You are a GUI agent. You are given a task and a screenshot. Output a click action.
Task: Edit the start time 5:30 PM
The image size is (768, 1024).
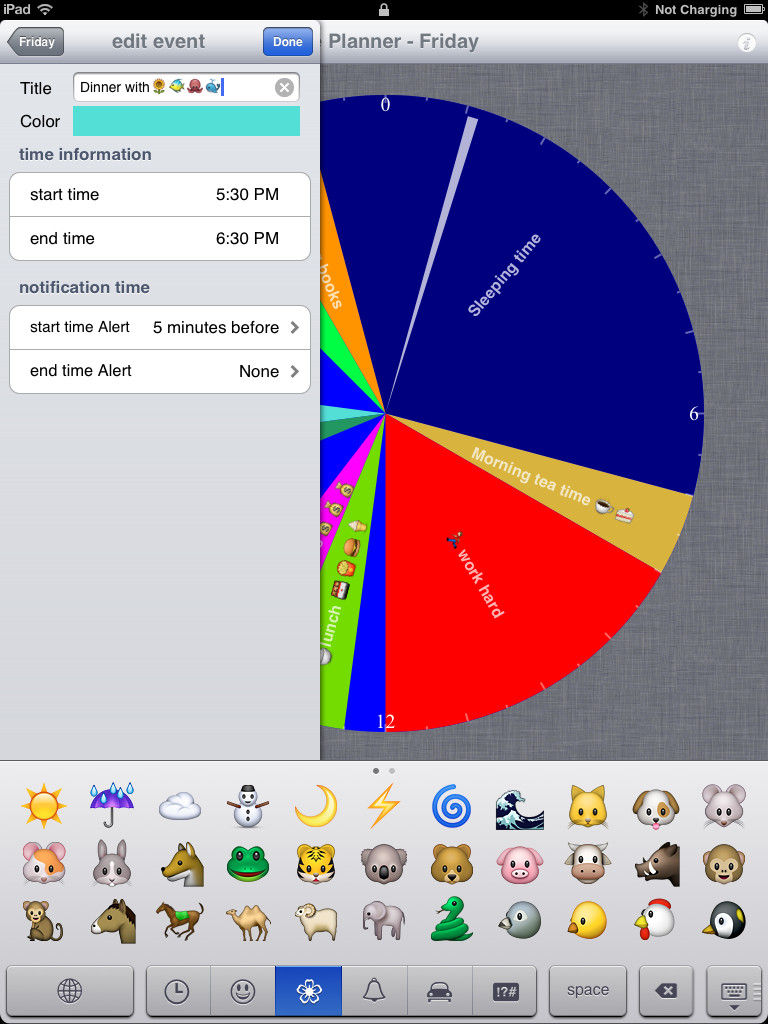pos(160,195)
